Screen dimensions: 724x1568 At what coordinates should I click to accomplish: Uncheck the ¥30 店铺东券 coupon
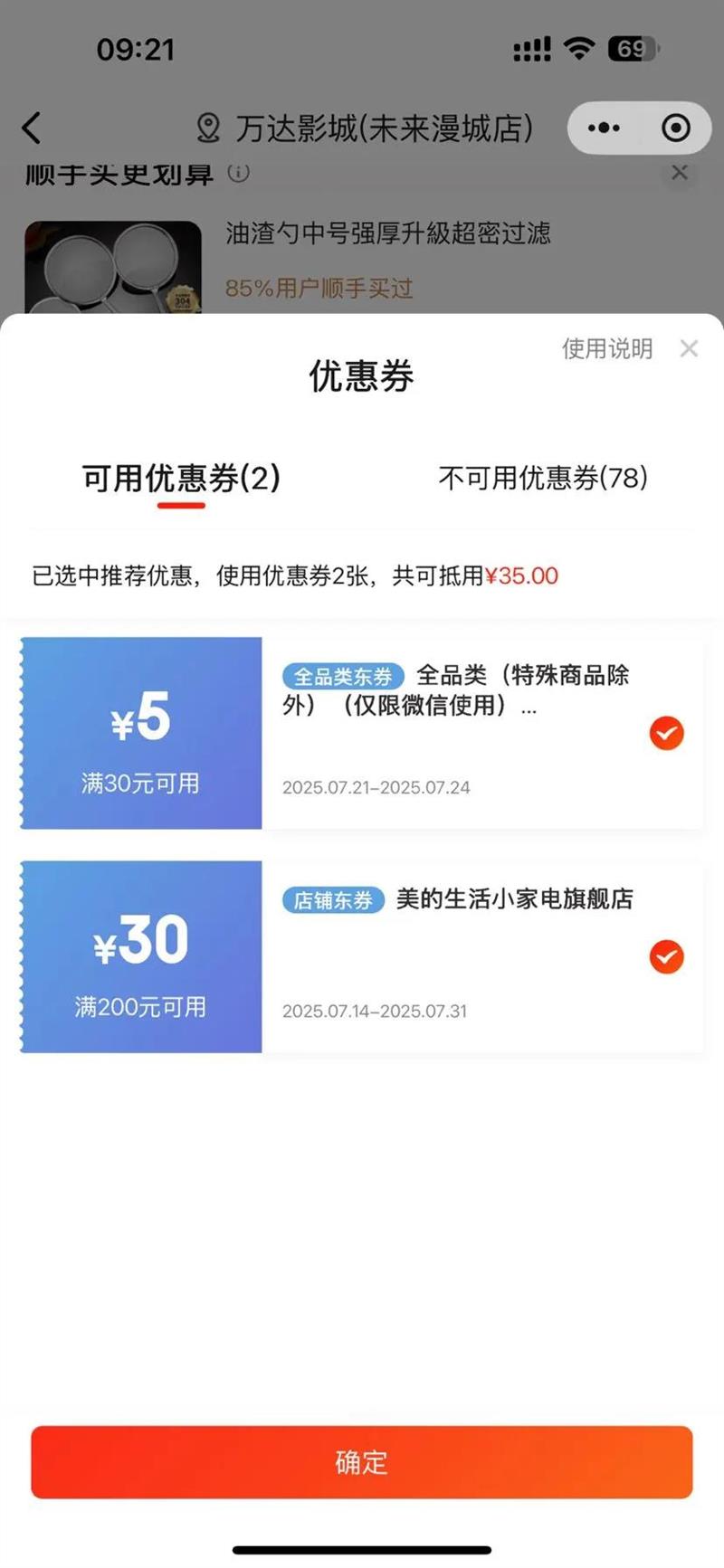(667, 956)
